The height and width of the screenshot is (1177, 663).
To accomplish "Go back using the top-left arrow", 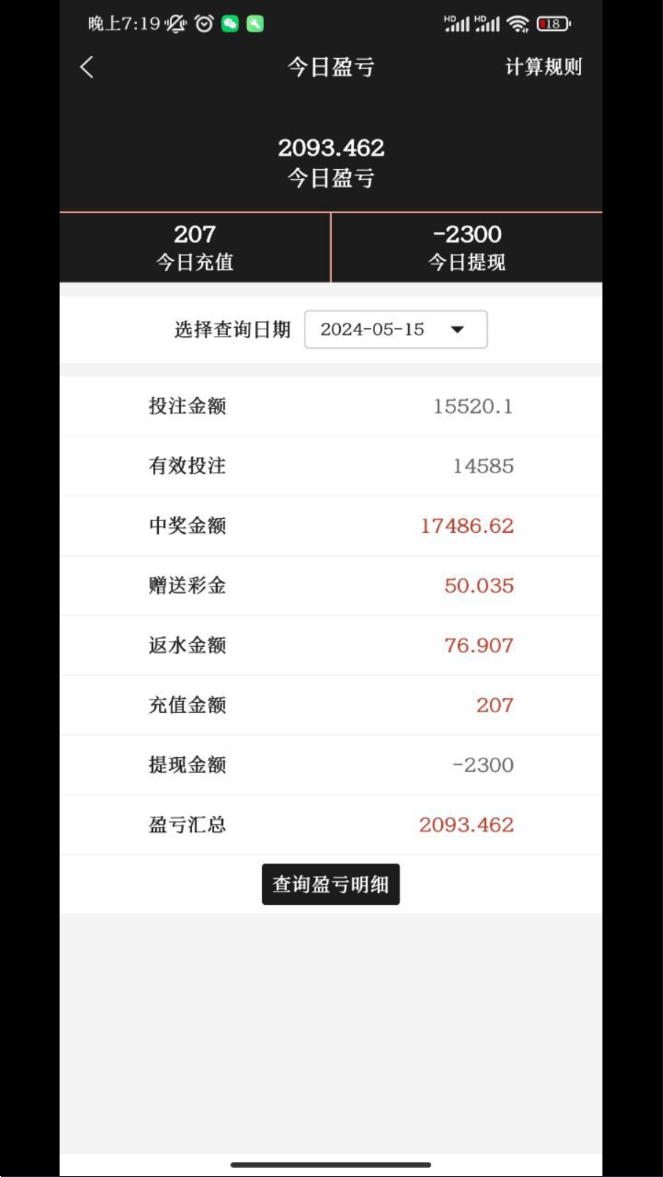I will [x=87, y=67].
